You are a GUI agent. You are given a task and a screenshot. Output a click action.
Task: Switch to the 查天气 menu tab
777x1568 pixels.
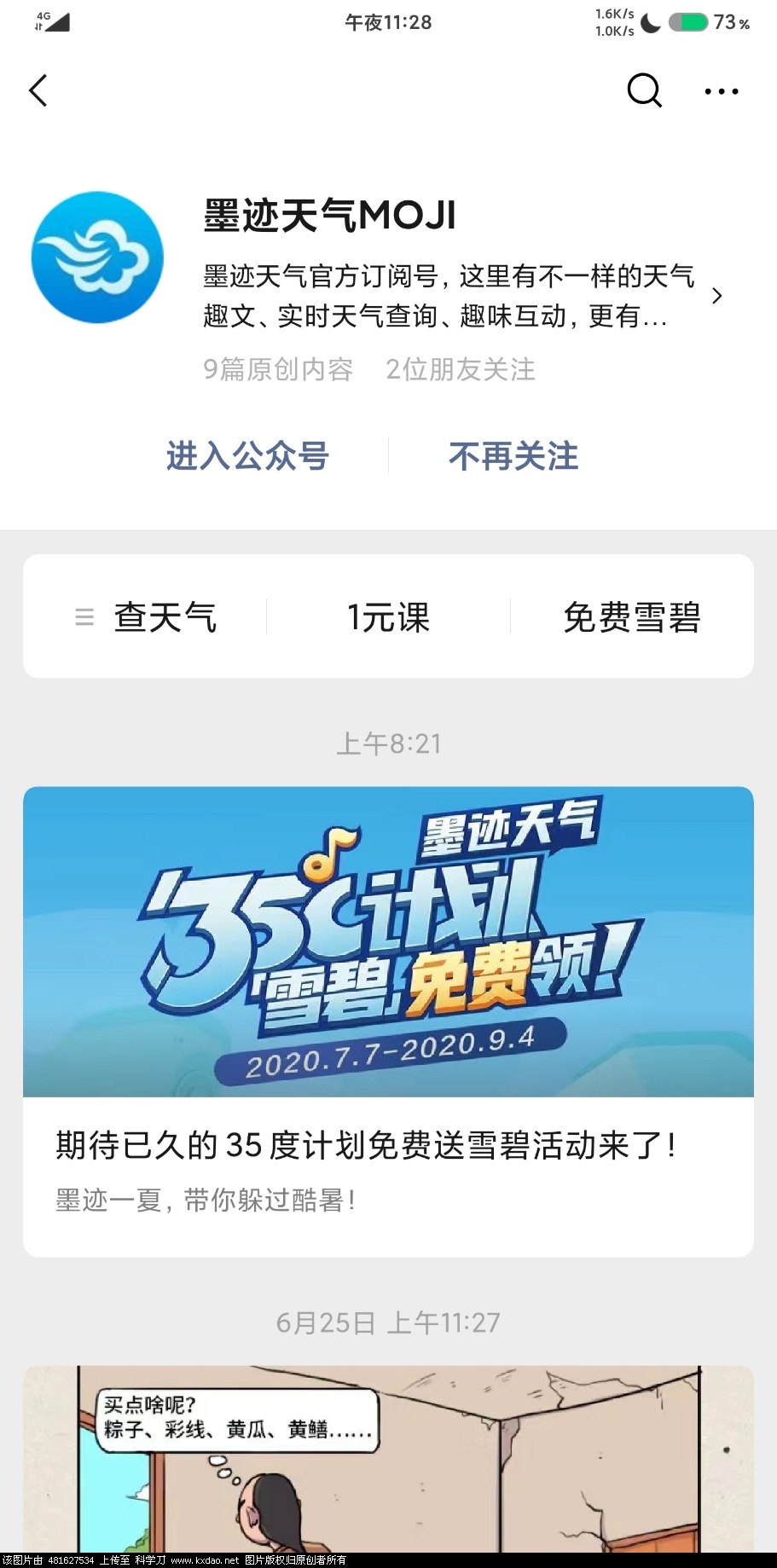pyautogui.click(x=166, y=616)
